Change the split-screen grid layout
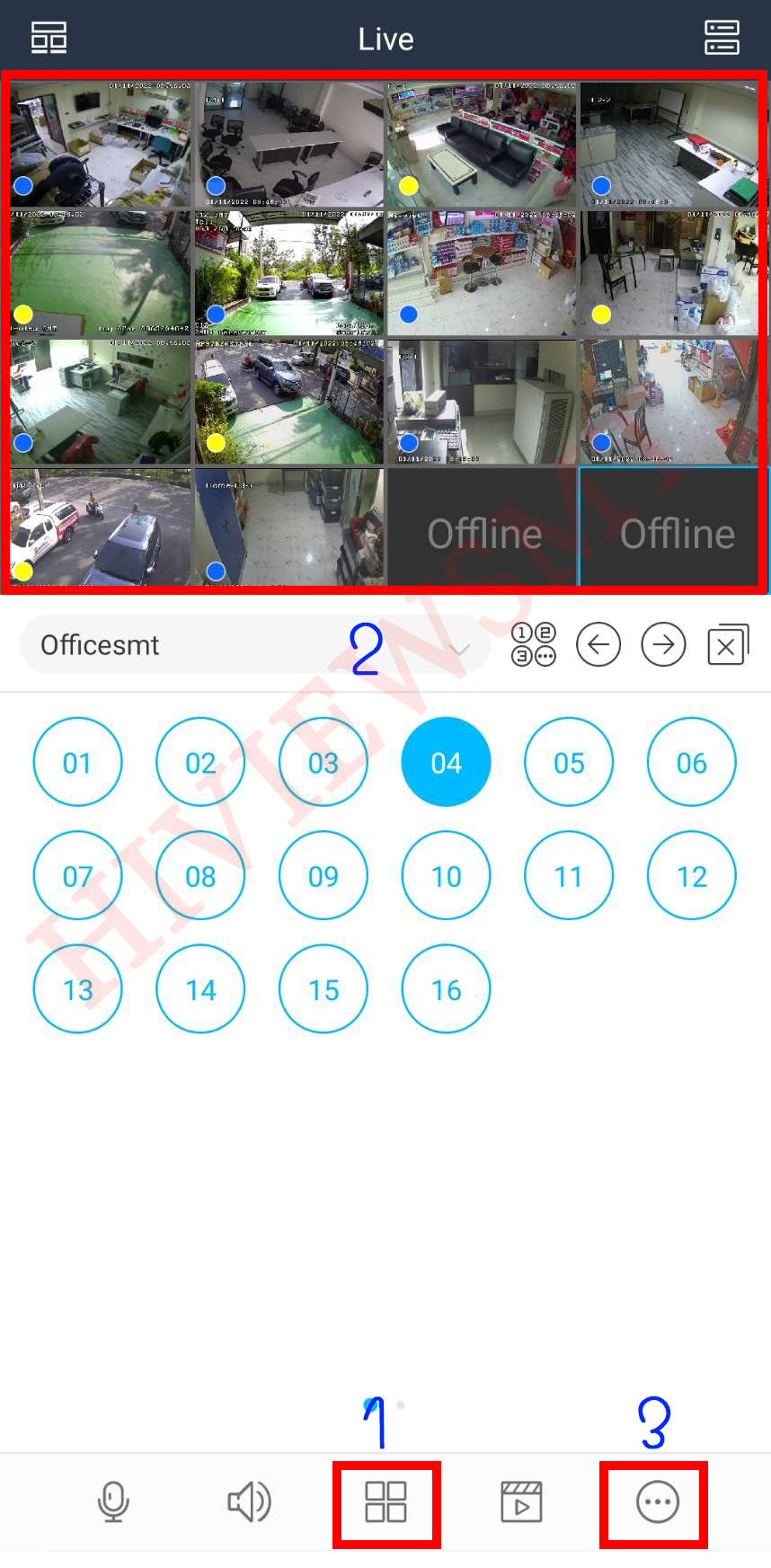Image resolution: width=771 pixels, height=1568 pixels. tap(385, 1502)
